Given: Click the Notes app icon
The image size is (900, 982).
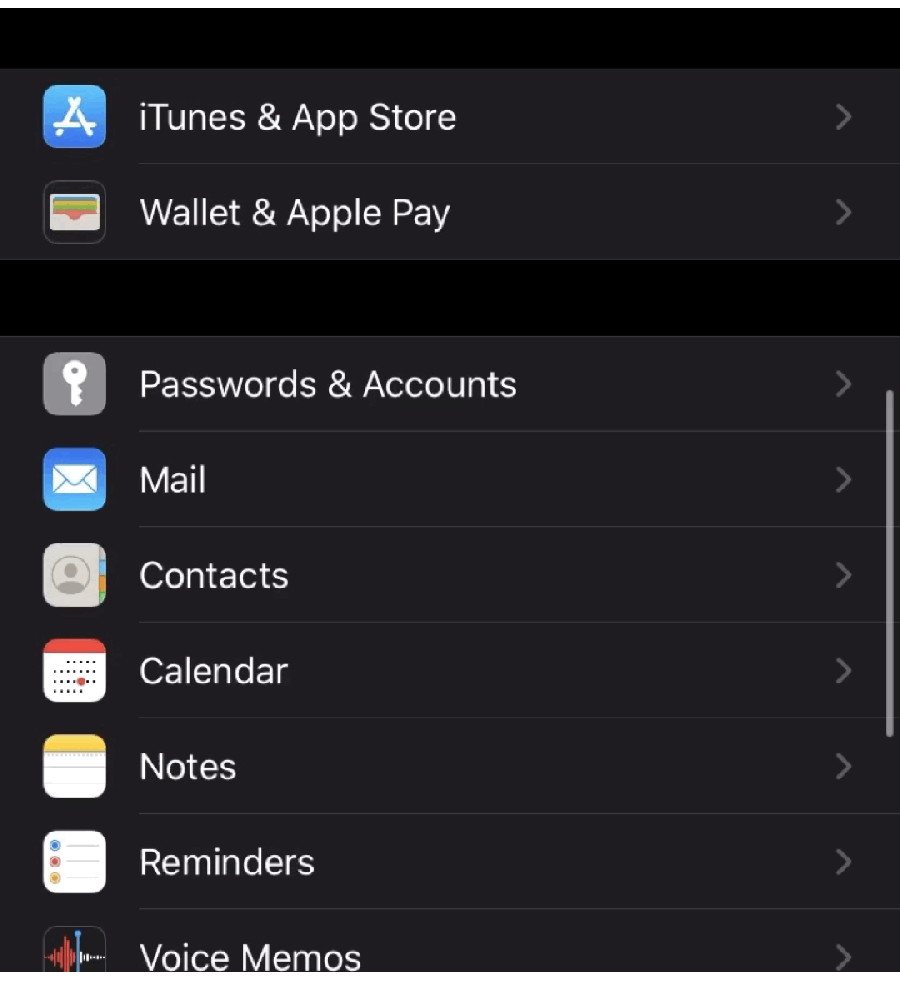Looking at the screenshot, I should coord(74,766).
